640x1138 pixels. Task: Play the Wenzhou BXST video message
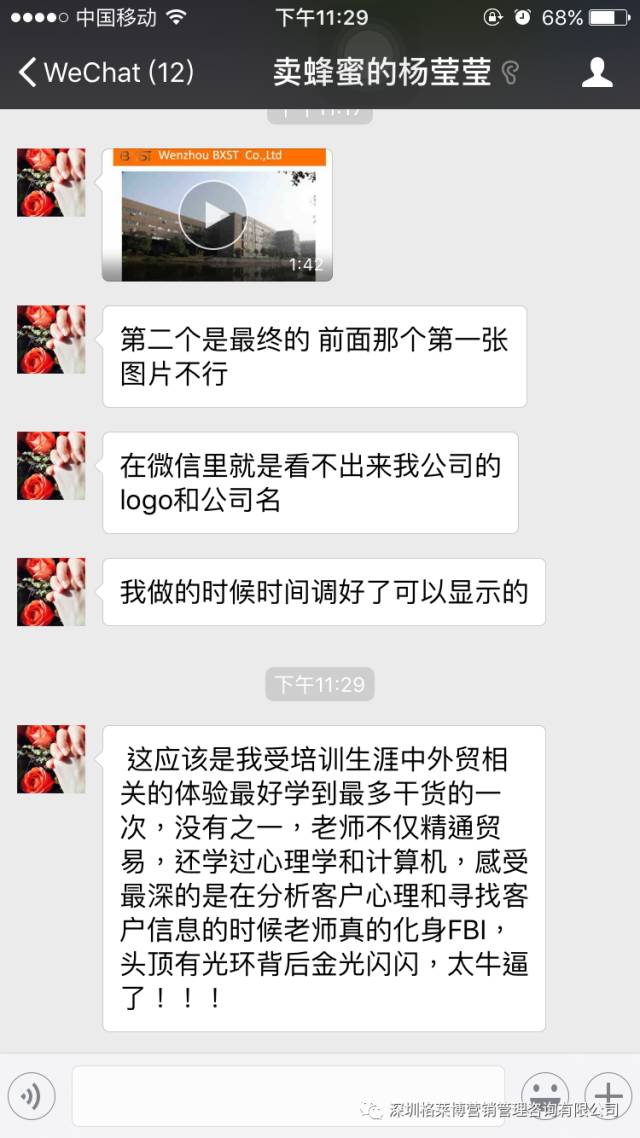pyautogui.click(x=212, y=214)
